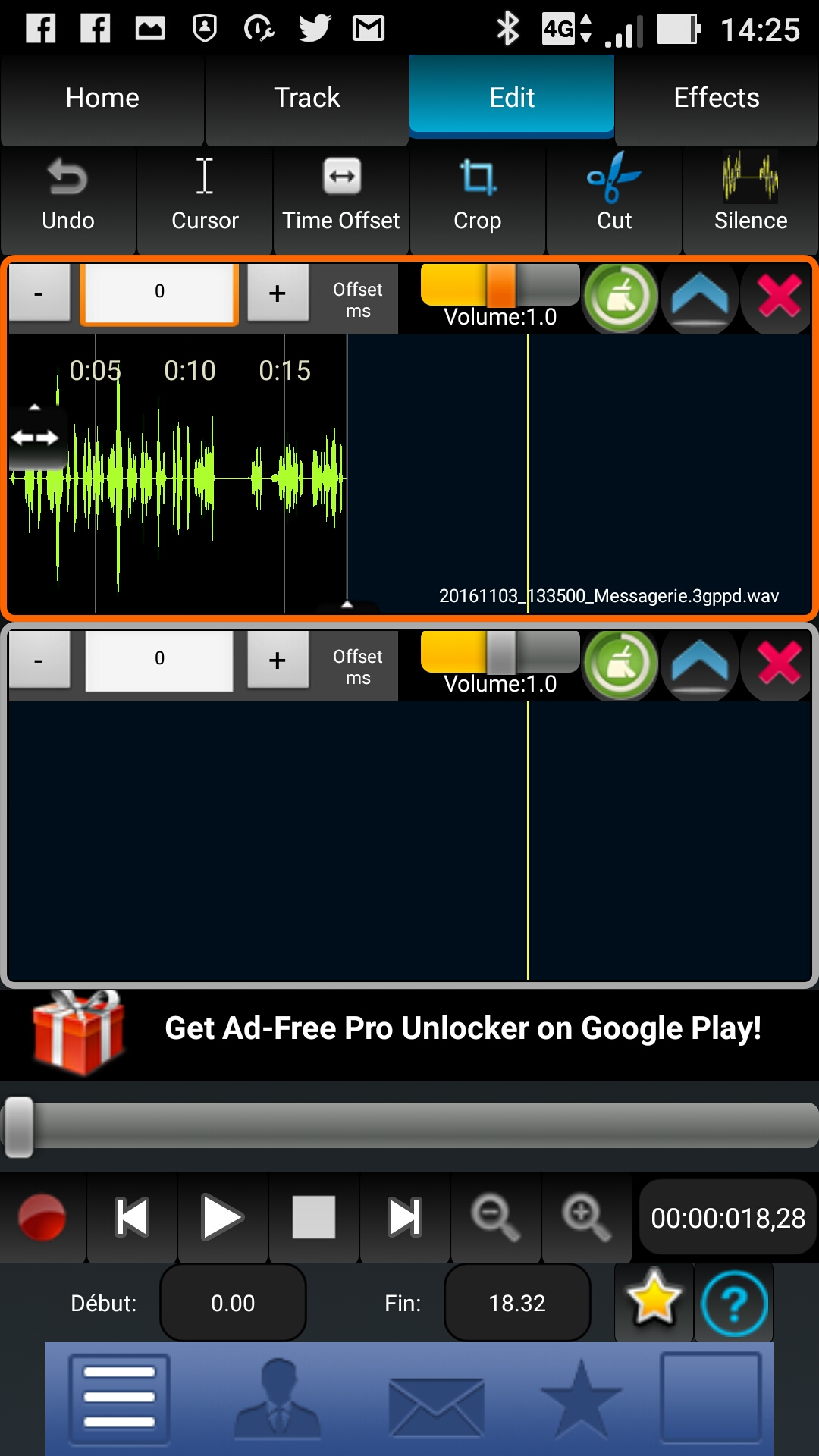The width and height of the screenshot is (819, 1456).
Task: Delete the first track with red X
Action: (779, 297)
